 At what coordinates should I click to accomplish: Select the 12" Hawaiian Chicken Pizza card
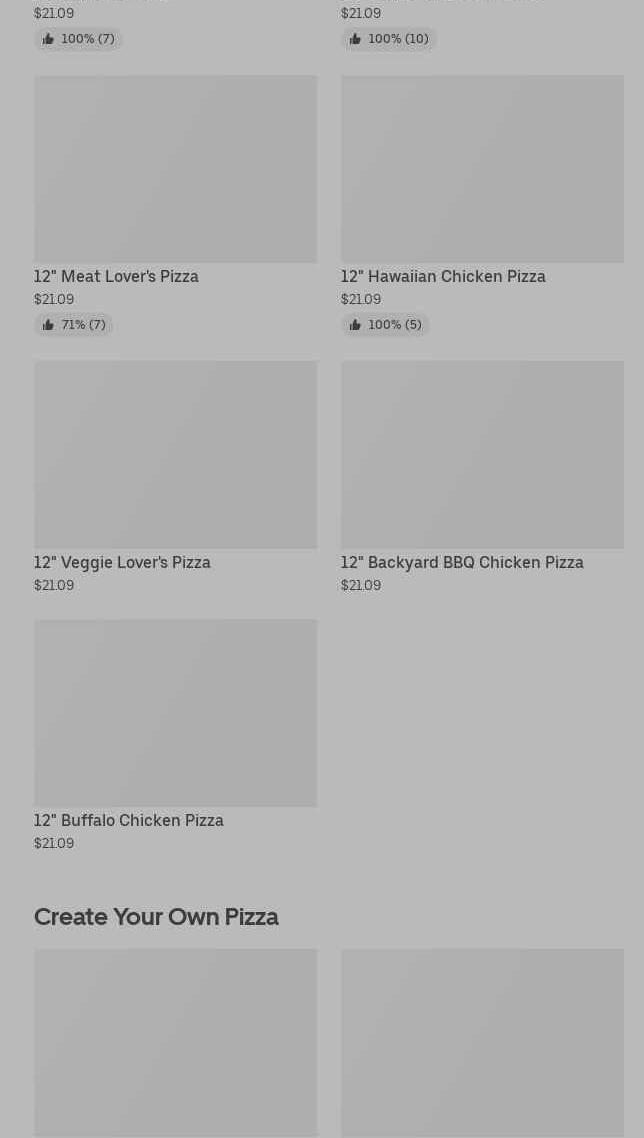(x=482, y=204)
